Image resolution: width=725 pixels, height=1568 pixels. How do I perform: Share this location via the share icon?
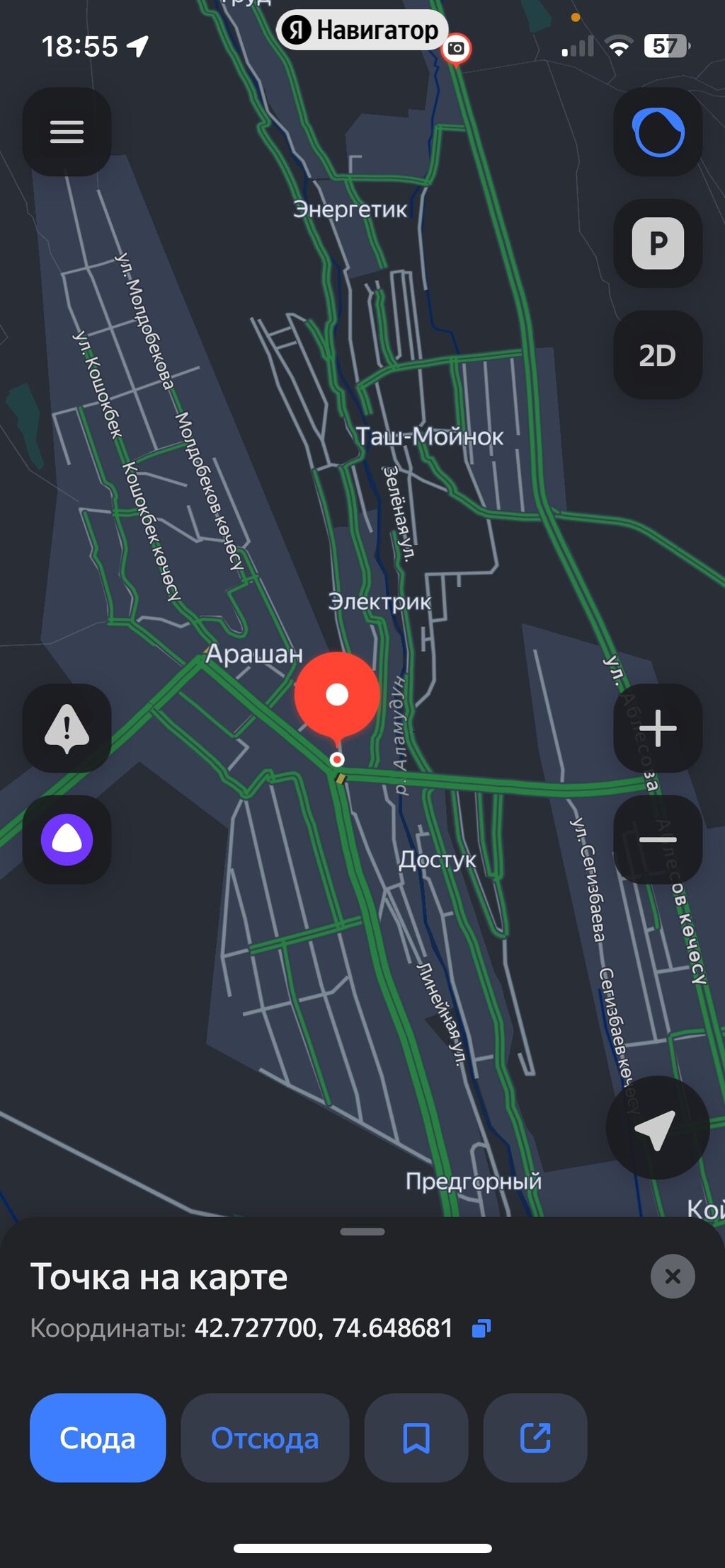tap(535, 1438)
